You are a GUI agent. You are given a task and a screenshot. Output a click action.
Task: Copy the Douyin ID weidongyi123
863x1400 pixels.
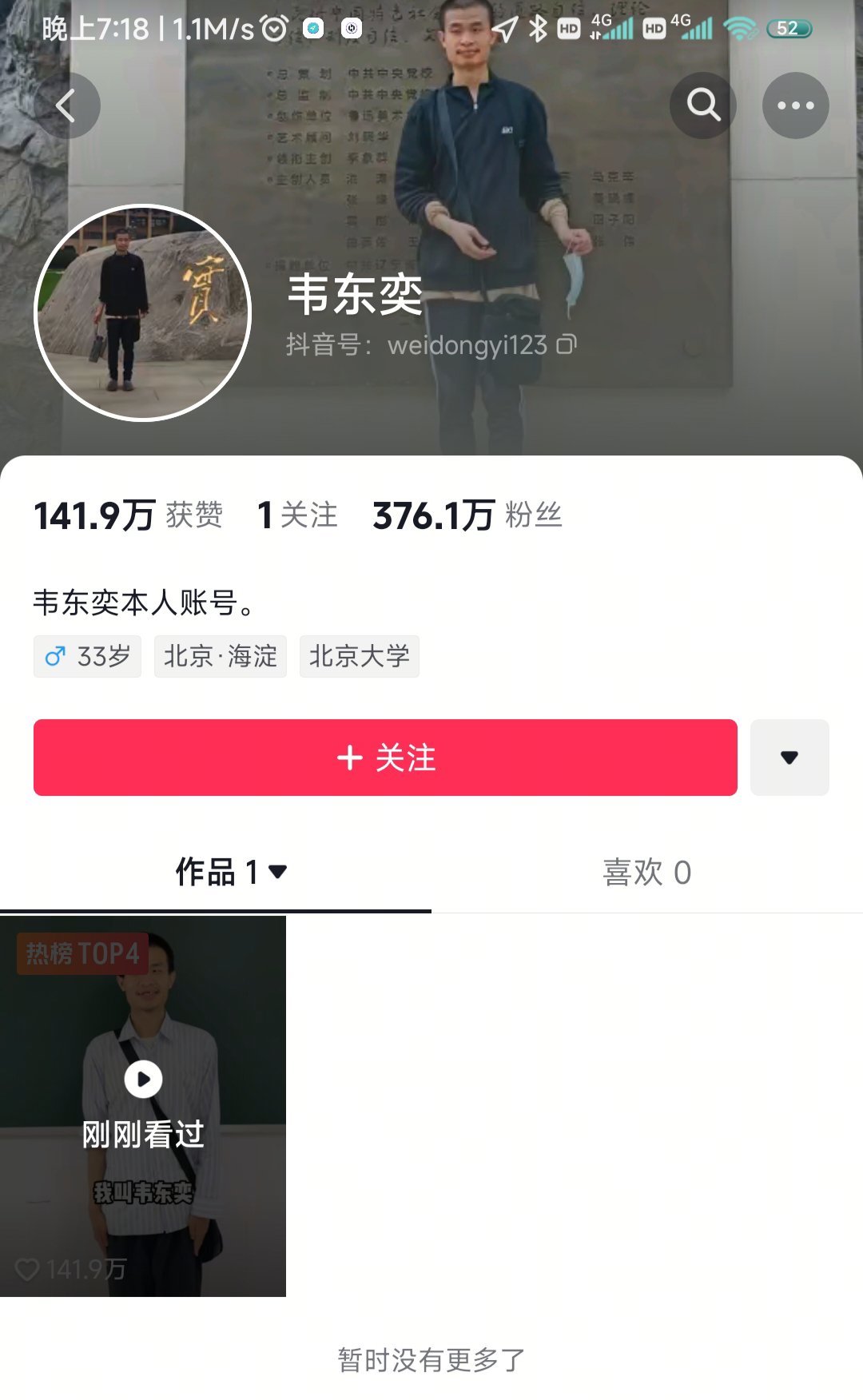point(567,344)
